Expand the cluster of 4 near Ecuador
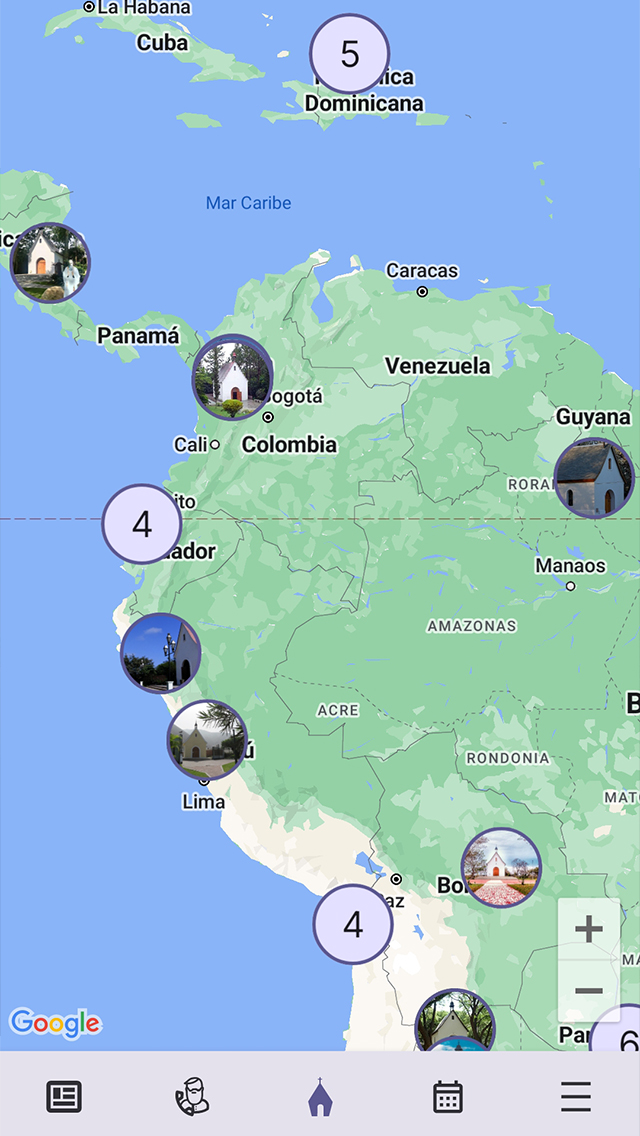Screen dimensions: 640x1136 142,524
